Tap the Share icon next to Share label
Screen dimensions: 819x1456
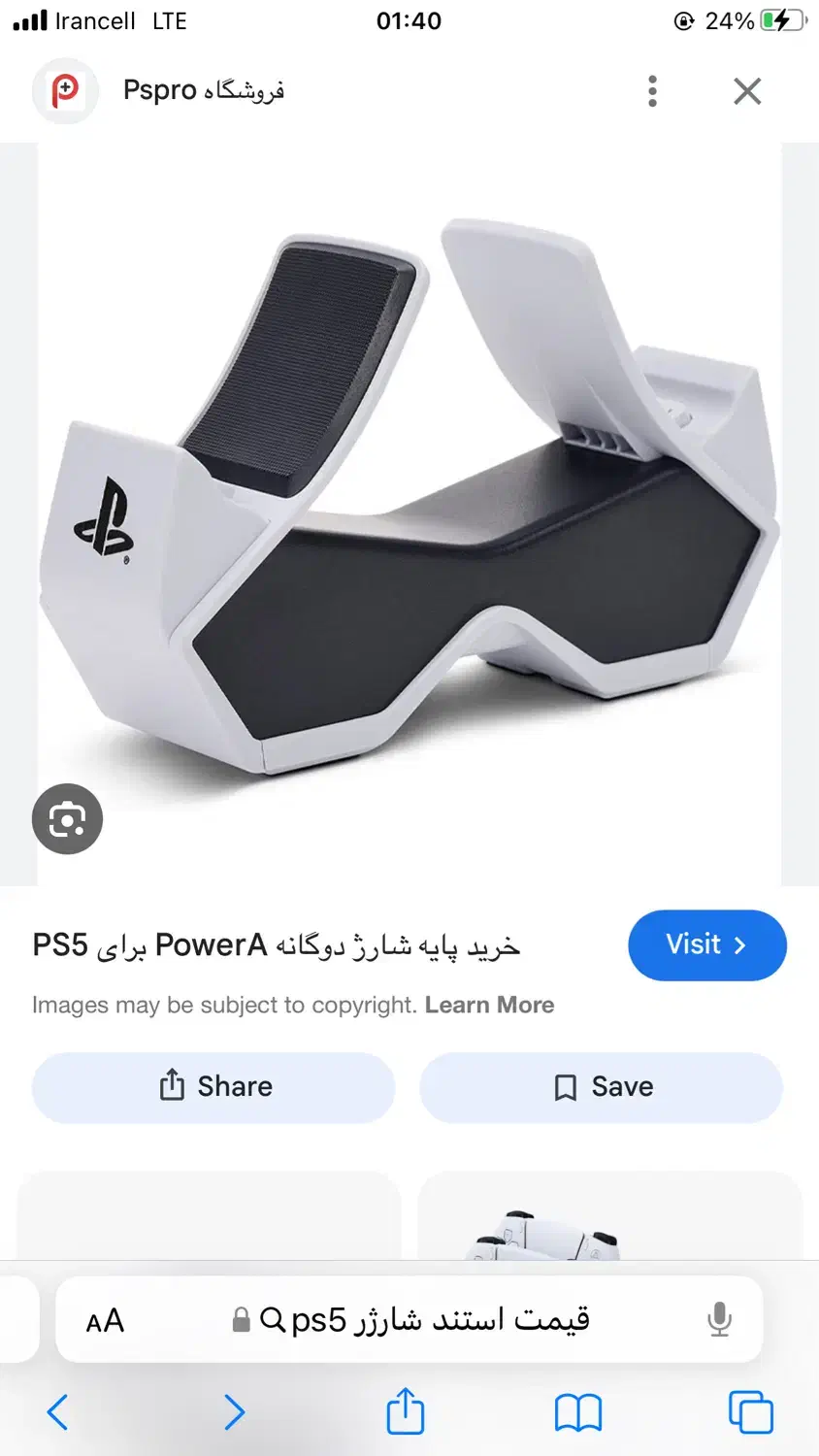click(x=171, y=1087)
